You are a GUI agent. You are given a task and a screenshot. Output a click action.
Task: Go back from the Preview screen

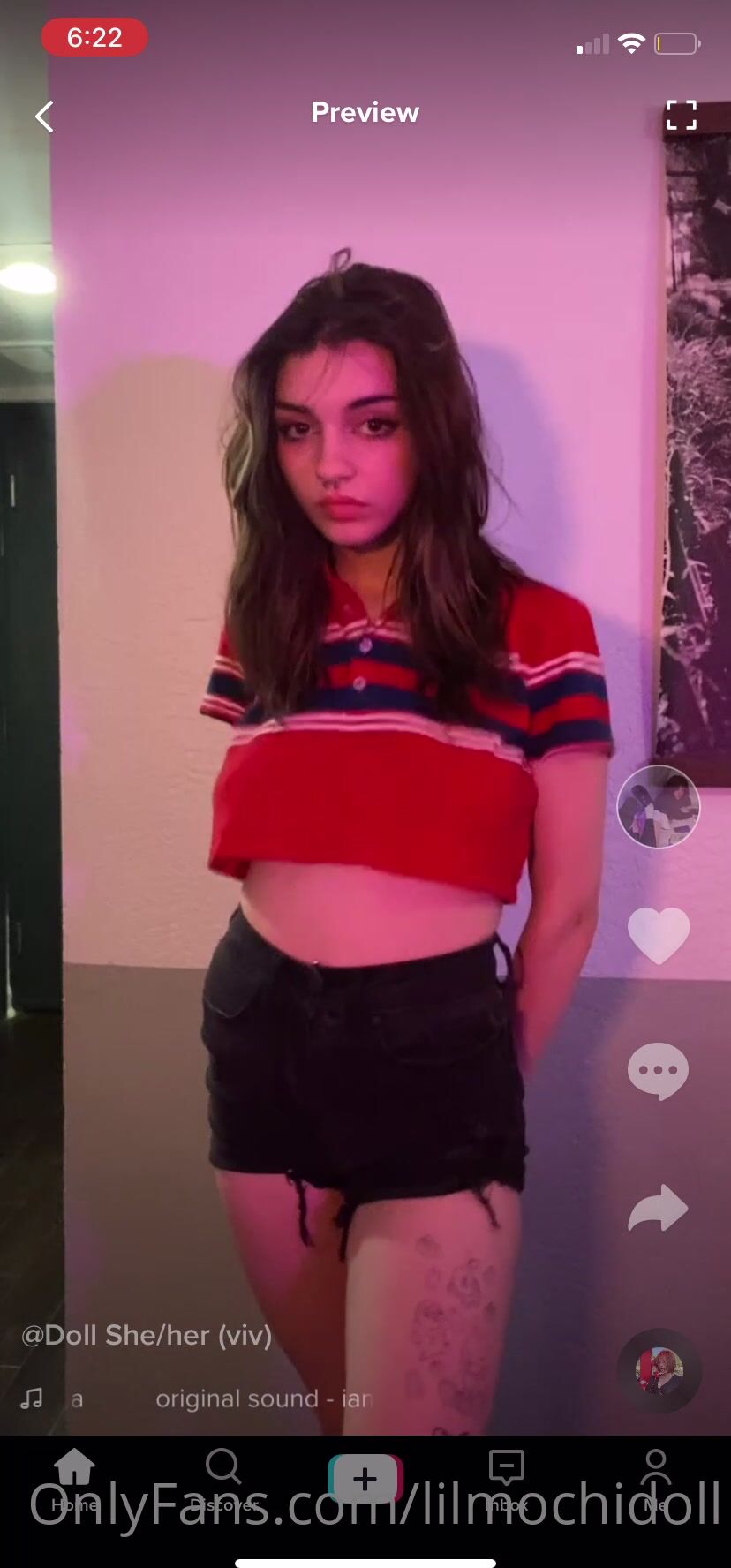point(44,116)
